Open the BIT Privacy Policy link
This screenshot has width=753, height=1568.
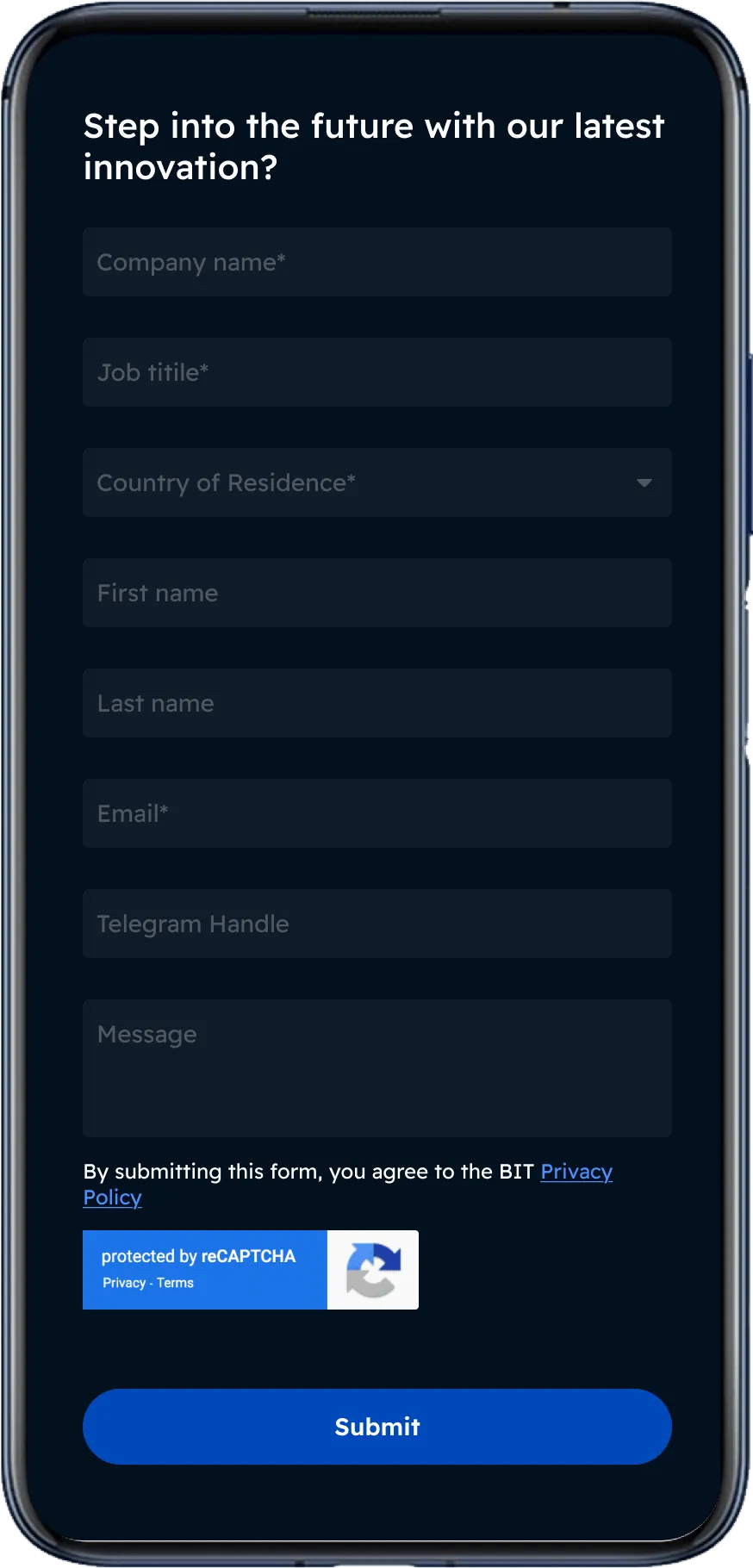pyautogui.click(x=576, y=1172)
